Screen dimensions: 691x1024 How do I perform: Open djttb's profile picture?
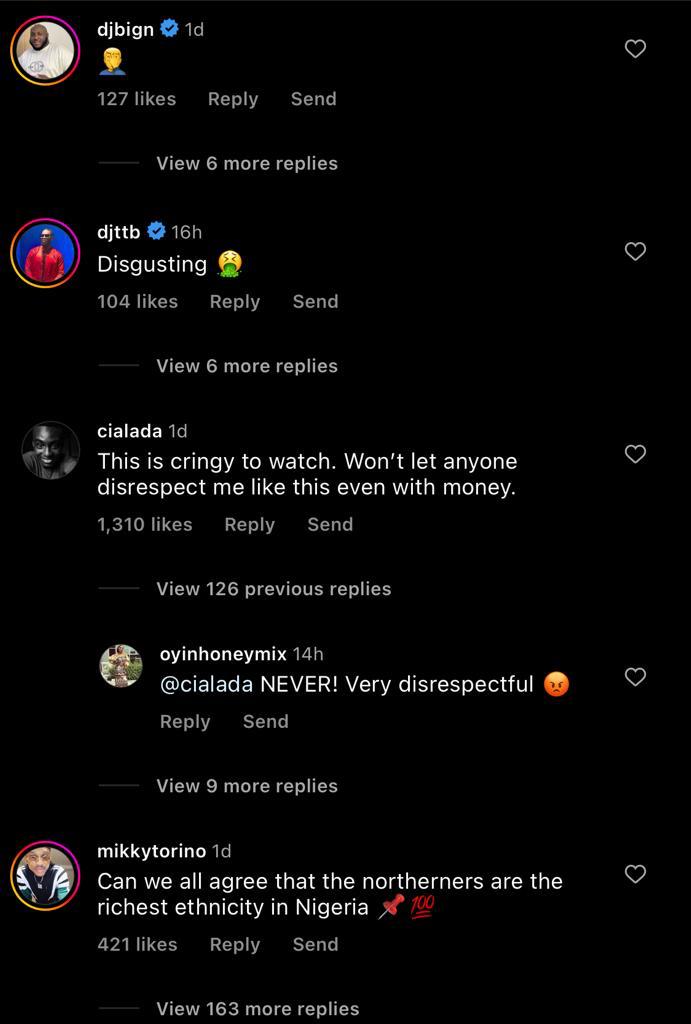coord(45,254)
